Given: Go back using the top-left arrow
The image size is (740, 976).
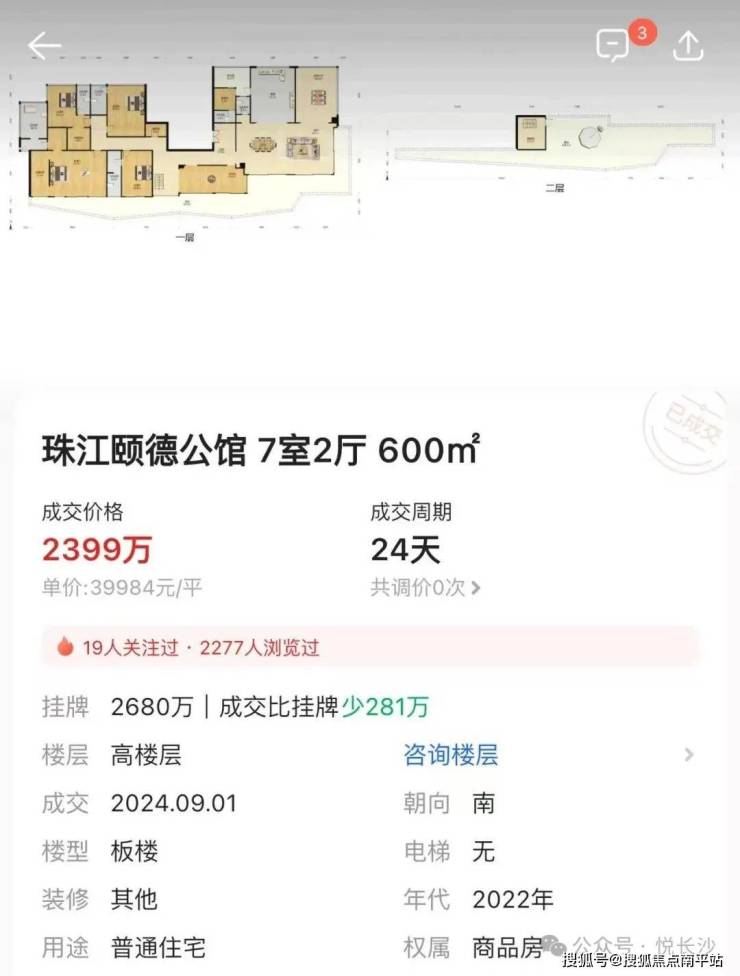Looking at the screenshot, I should point(44,46).
